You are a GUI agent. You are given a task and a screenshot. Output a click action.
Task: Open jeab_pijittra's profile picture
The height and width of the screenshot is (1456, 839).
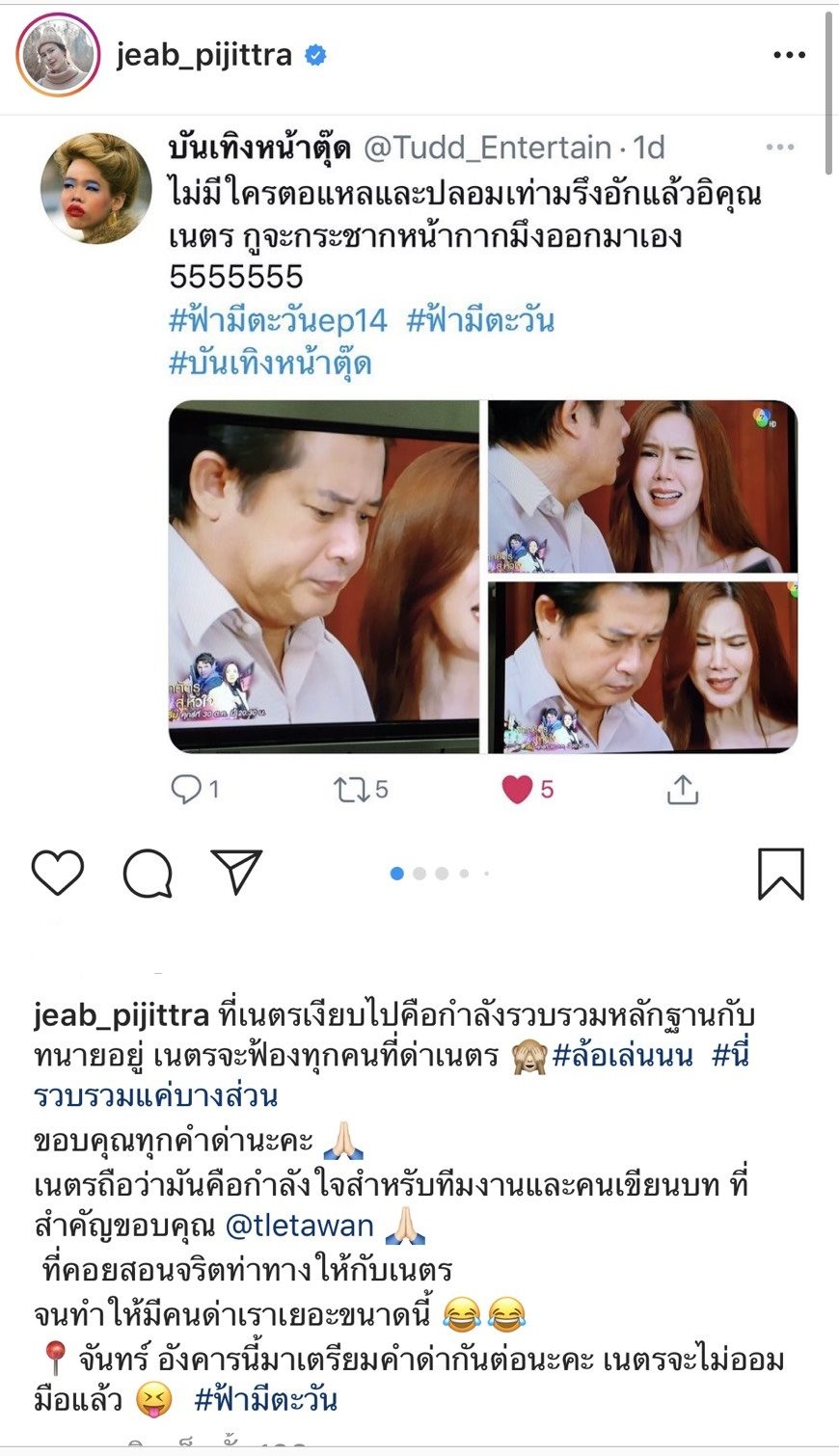click(58, 56)
